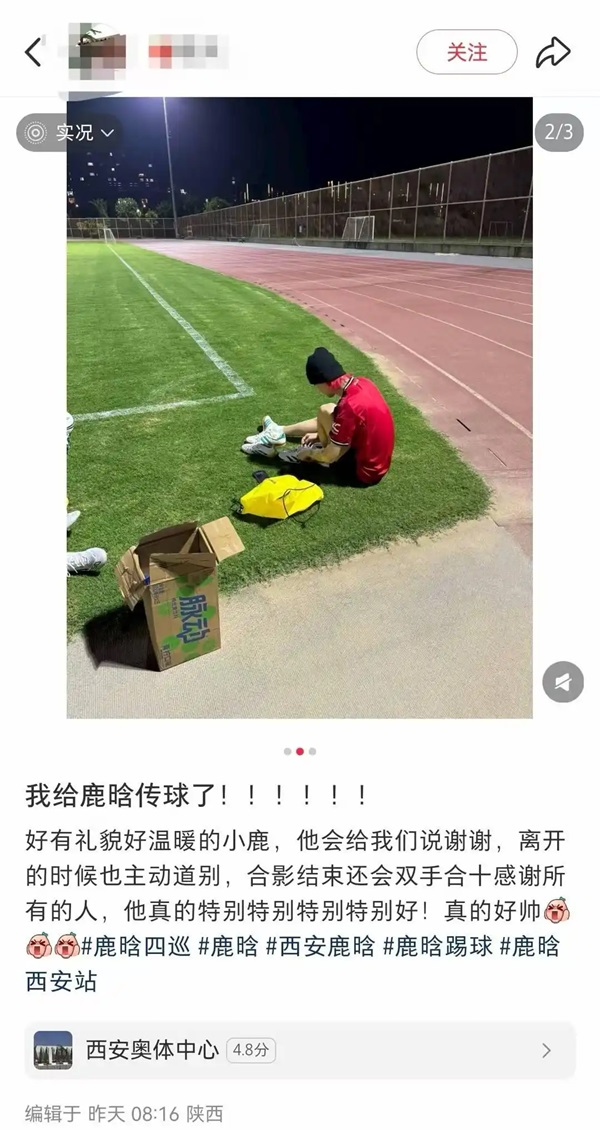Open the hashtag #鹿晗四巡
600x1130 pixels.
[x=138, y=945]
